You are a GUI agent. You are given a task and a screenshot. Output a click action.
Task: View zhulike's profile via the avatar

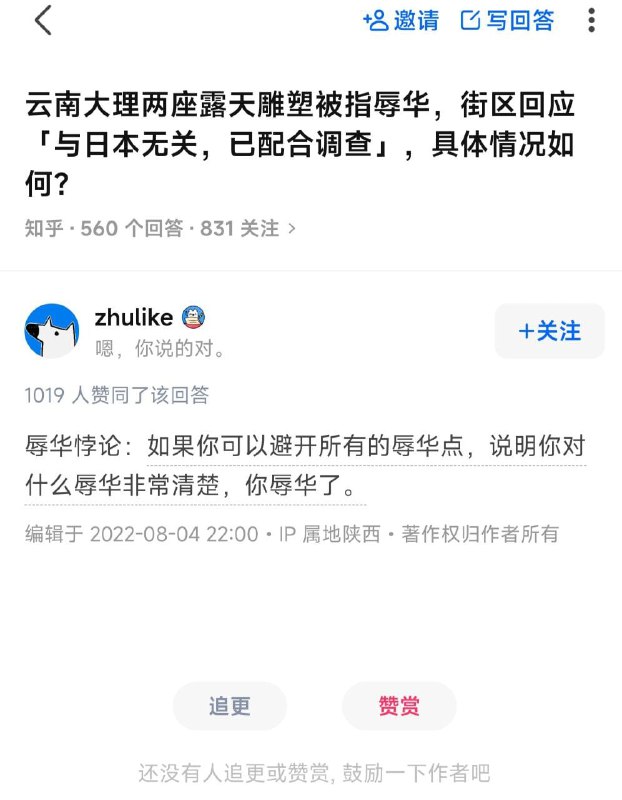[52, 331]
